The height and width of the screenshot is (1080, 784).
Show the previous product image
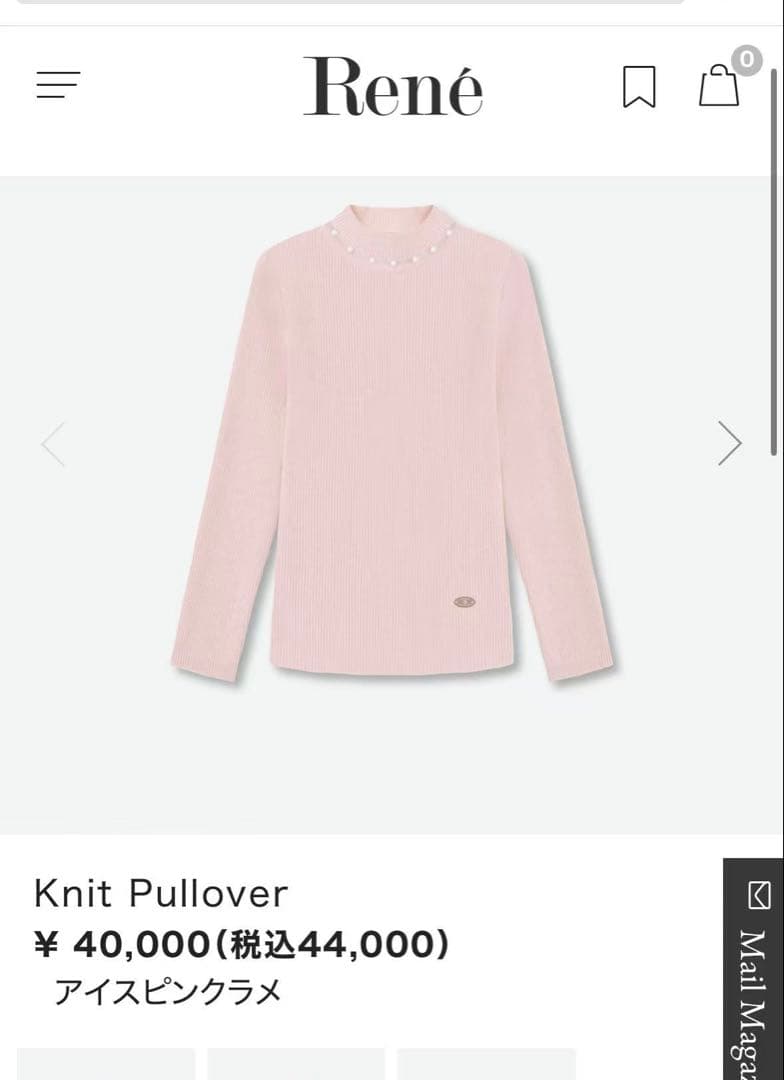[53, 444]
